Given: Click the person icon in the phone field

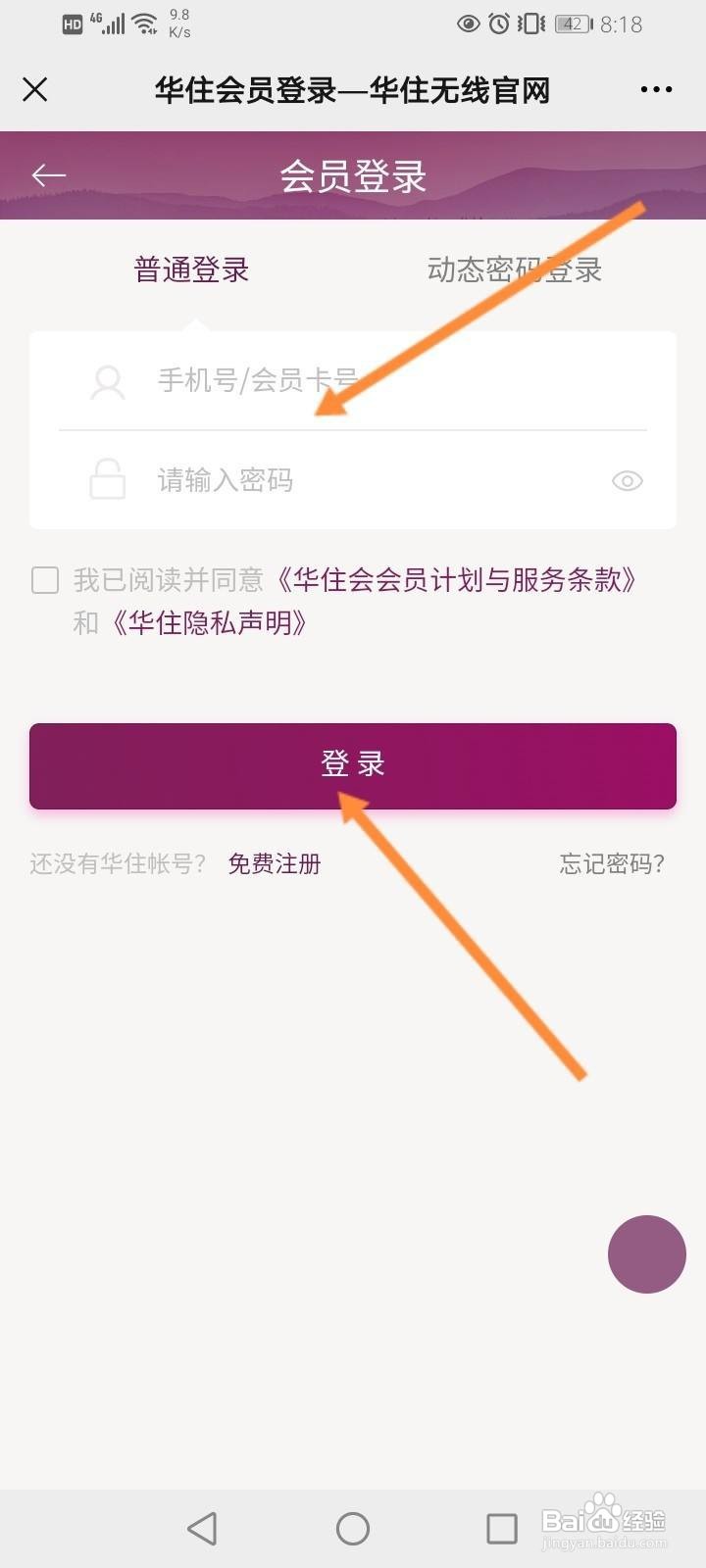Looking at the screenshot, I should (108, 382).
